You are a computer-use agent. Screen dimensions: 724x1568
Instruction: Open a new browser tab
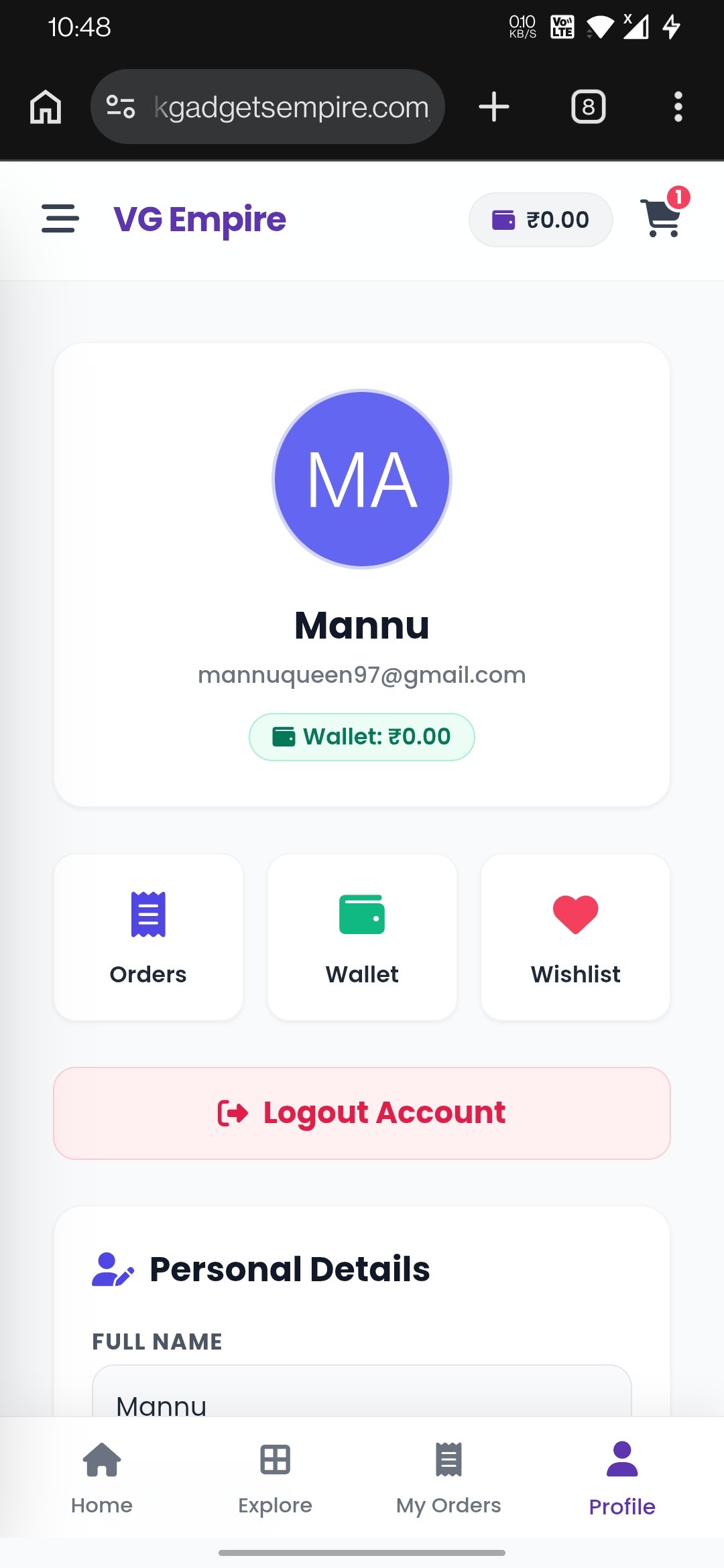point(494,107)
